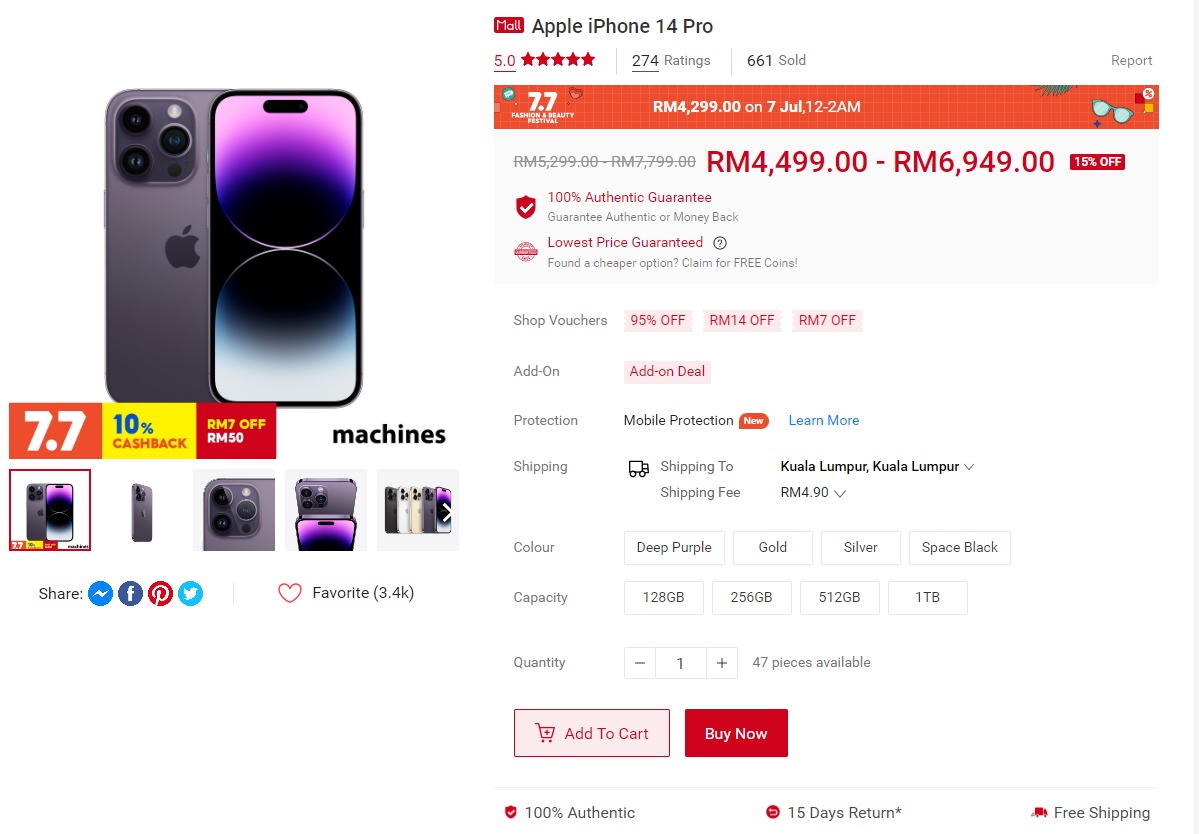Increase quantity with the plus button
Image resolution: width=1199 pixels, height=834 pixels.
pos(722,663)
